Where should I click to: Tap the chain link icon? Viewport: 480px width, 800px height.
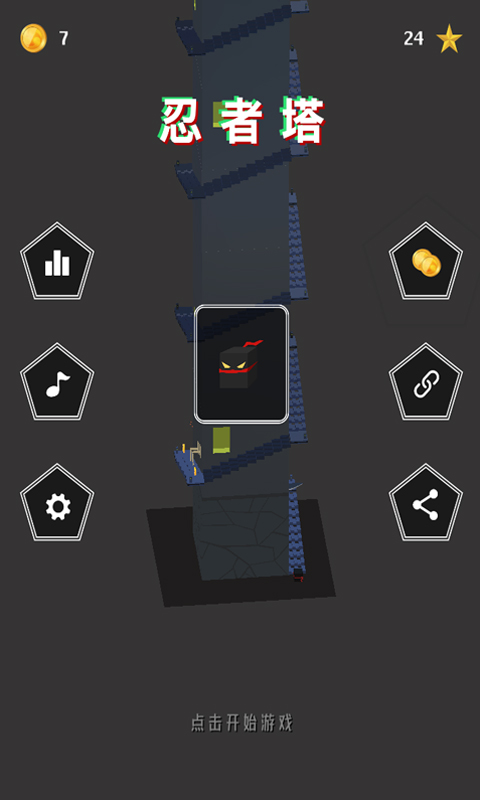426,382
